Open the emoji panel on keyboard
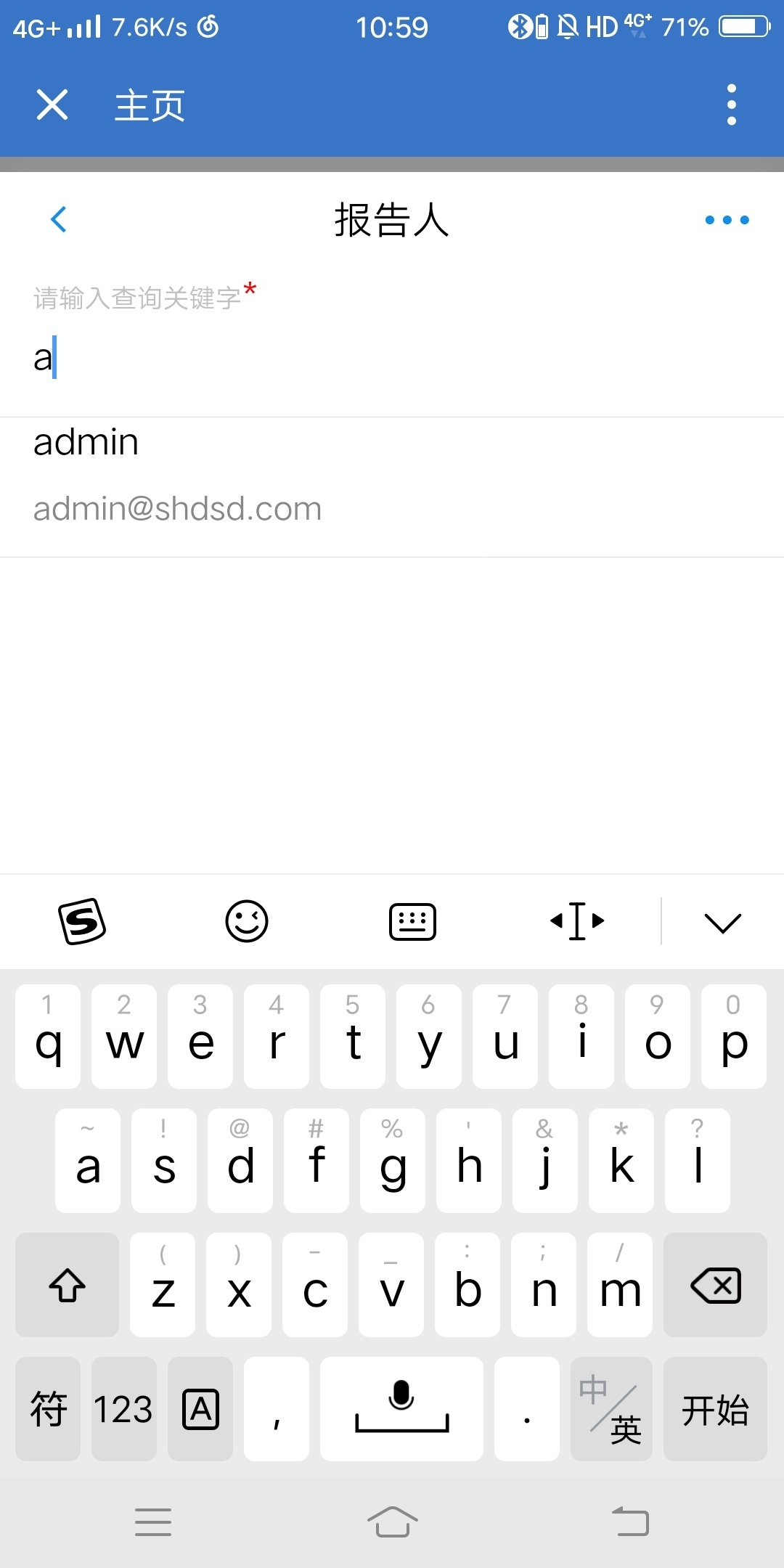This screenshot has height=1568, width=784. point(247,921)
